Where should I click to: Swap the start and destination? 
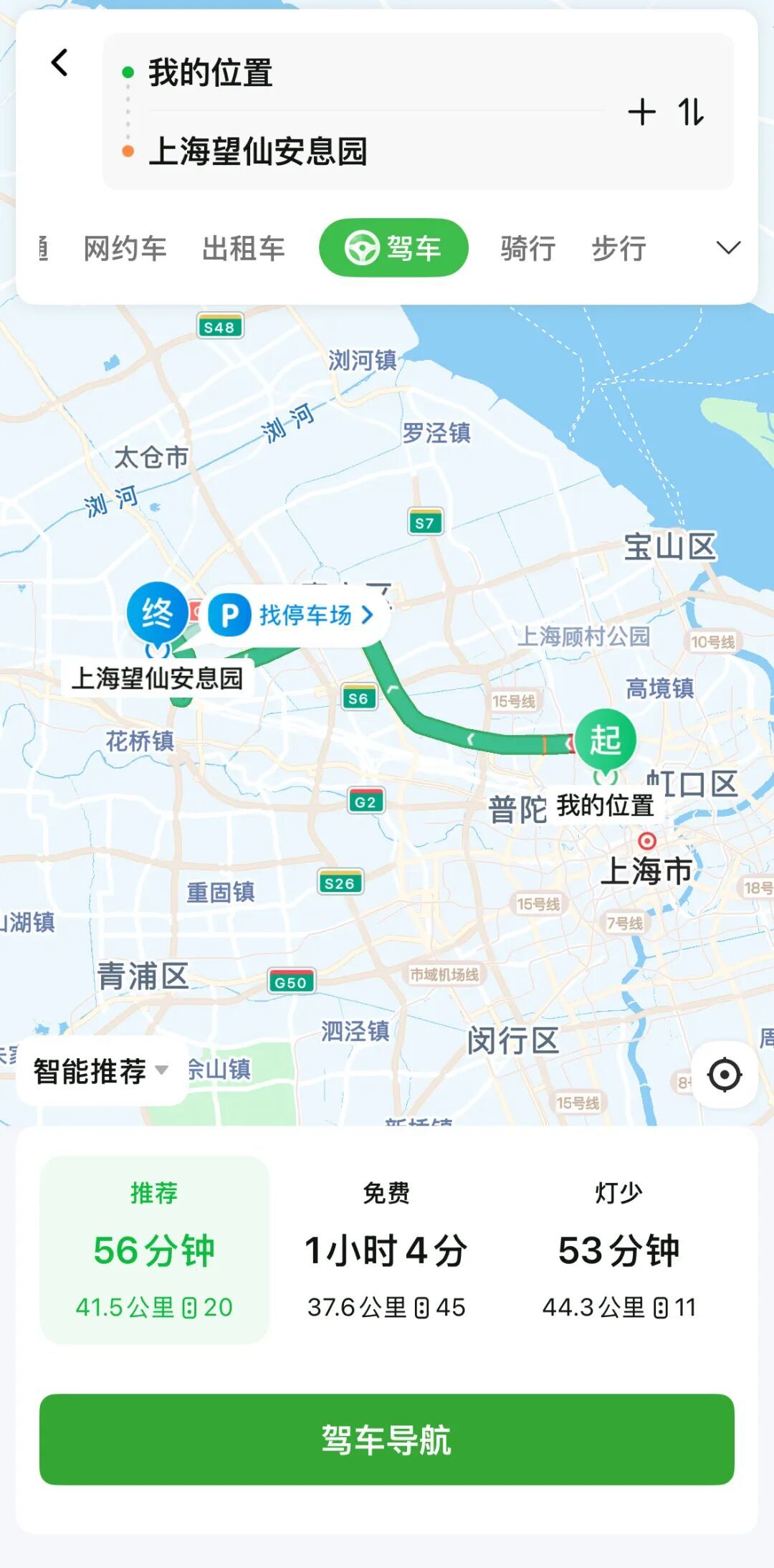(x=691, y=113)
